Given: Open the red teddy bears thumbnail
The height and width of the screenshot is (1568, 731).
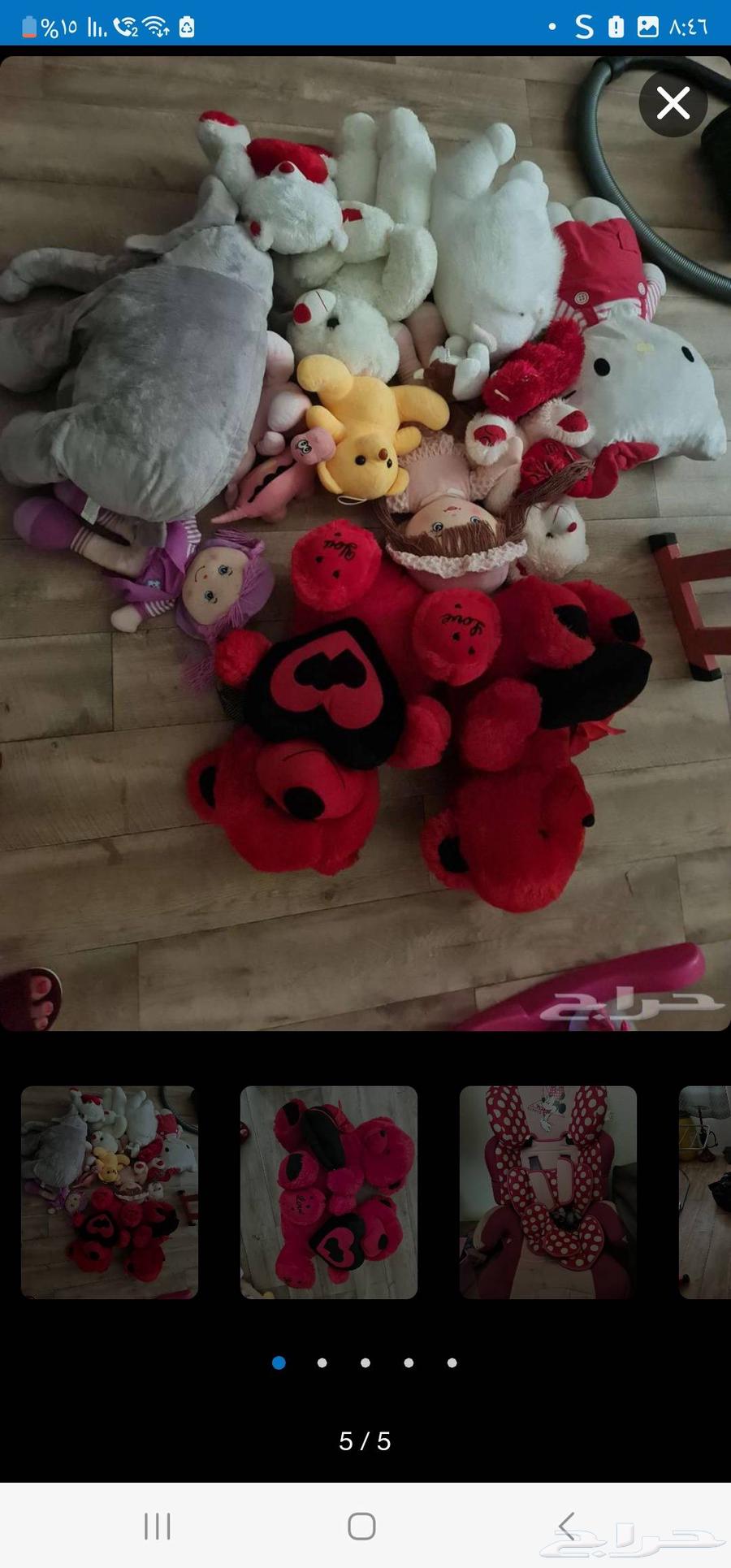Looking at the screenshot, I should point(329,1192).
